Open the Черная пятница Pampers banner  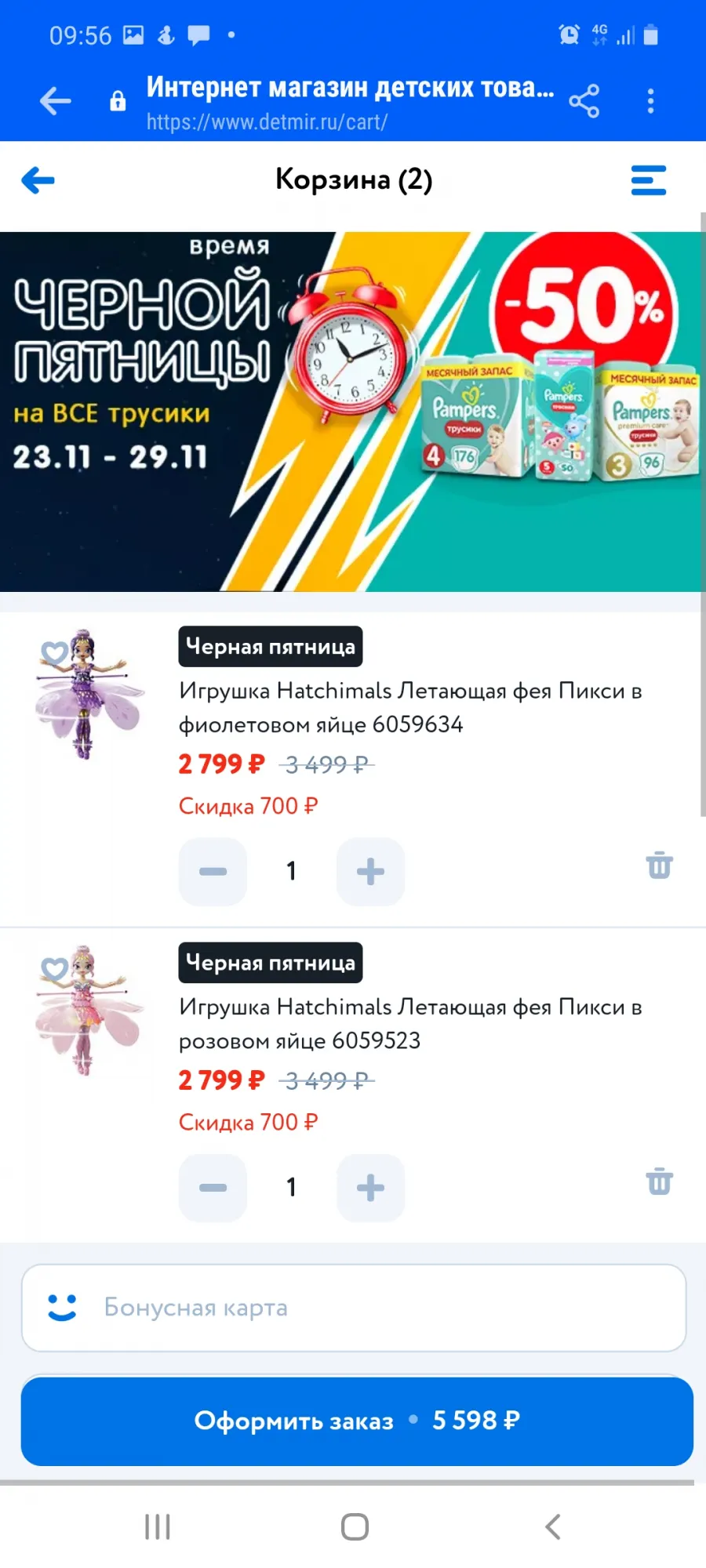coord(351,412)
